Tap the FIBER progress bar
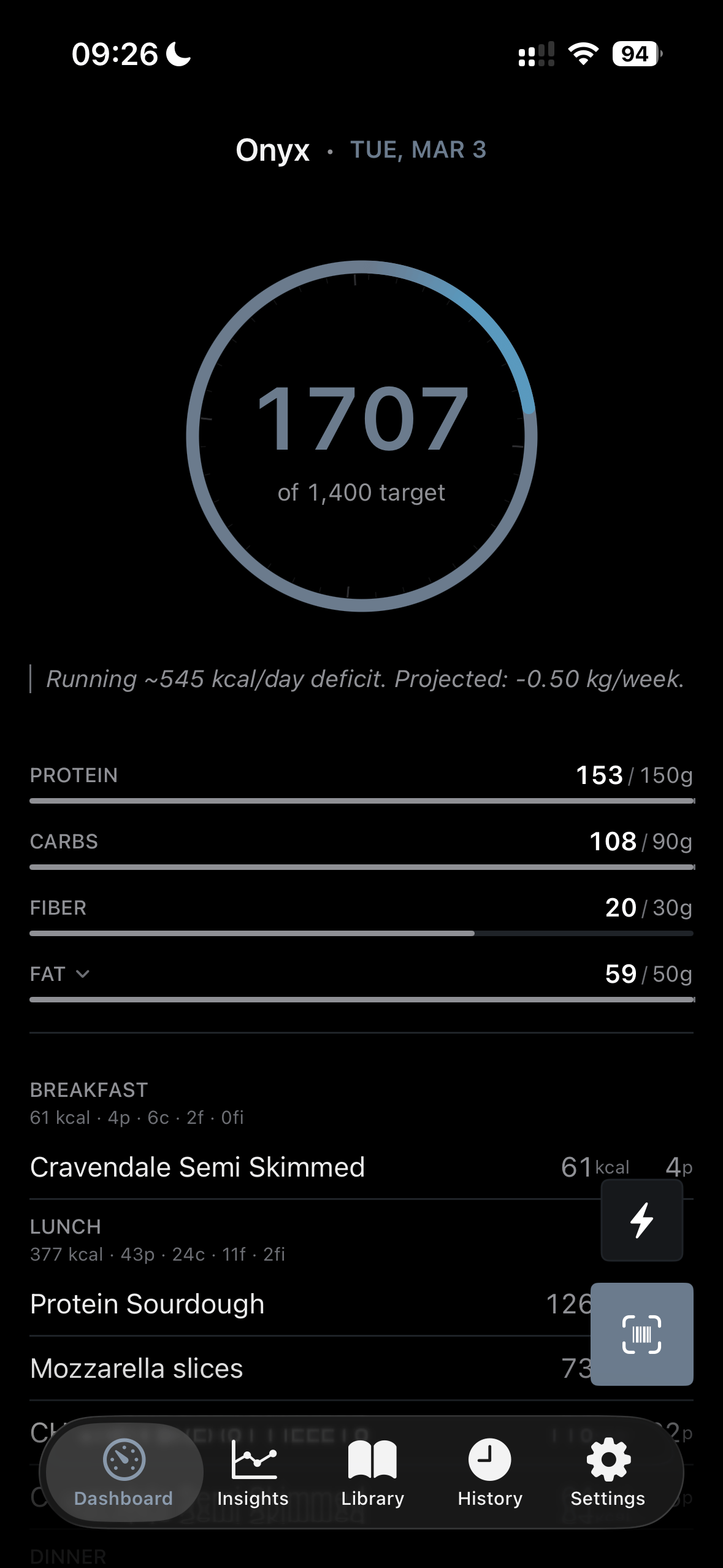This screenshot has height=1568, width=723. [x=361, y=932]
